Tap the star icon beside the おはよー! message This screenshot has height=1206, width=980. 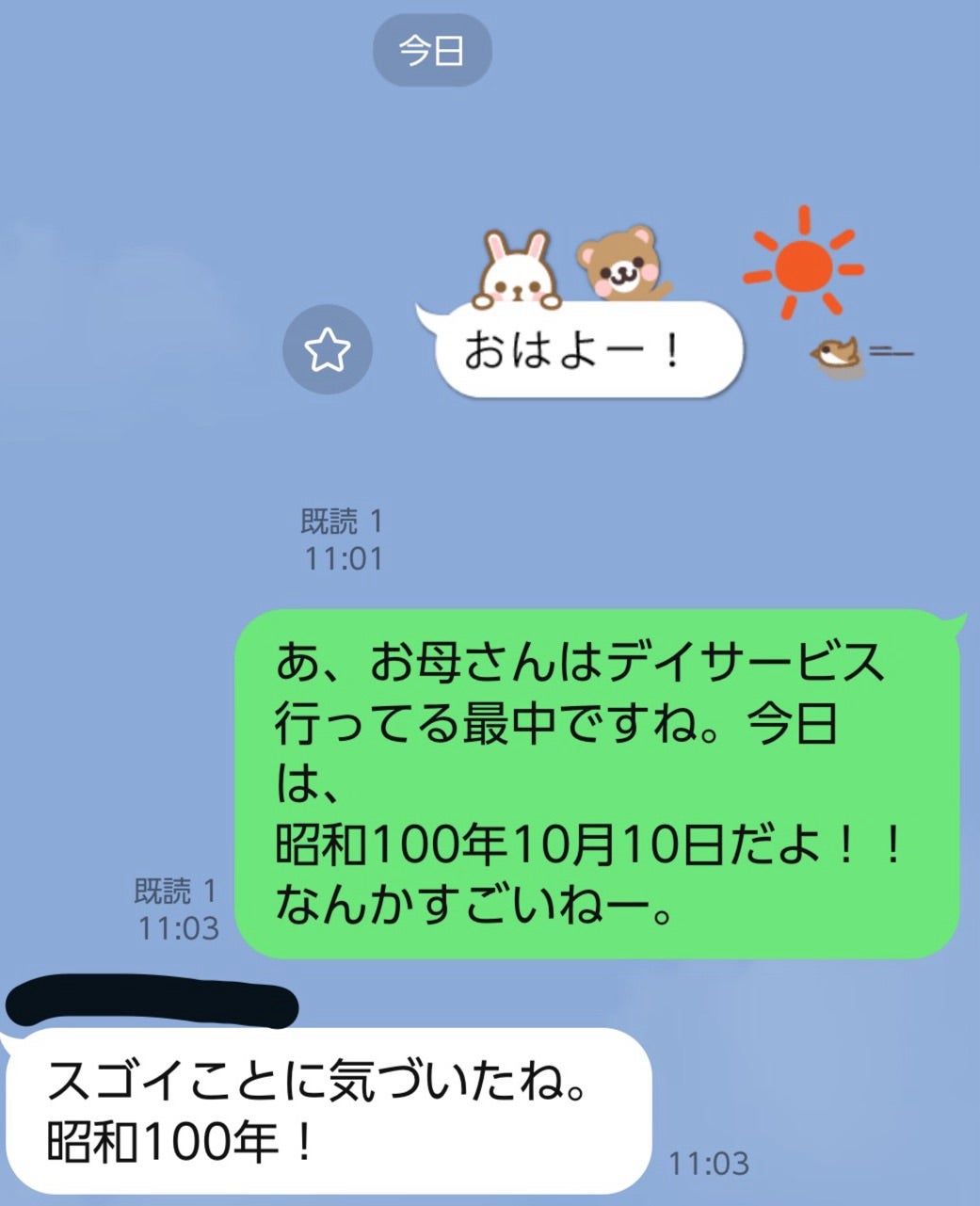[x=328, y=350]
